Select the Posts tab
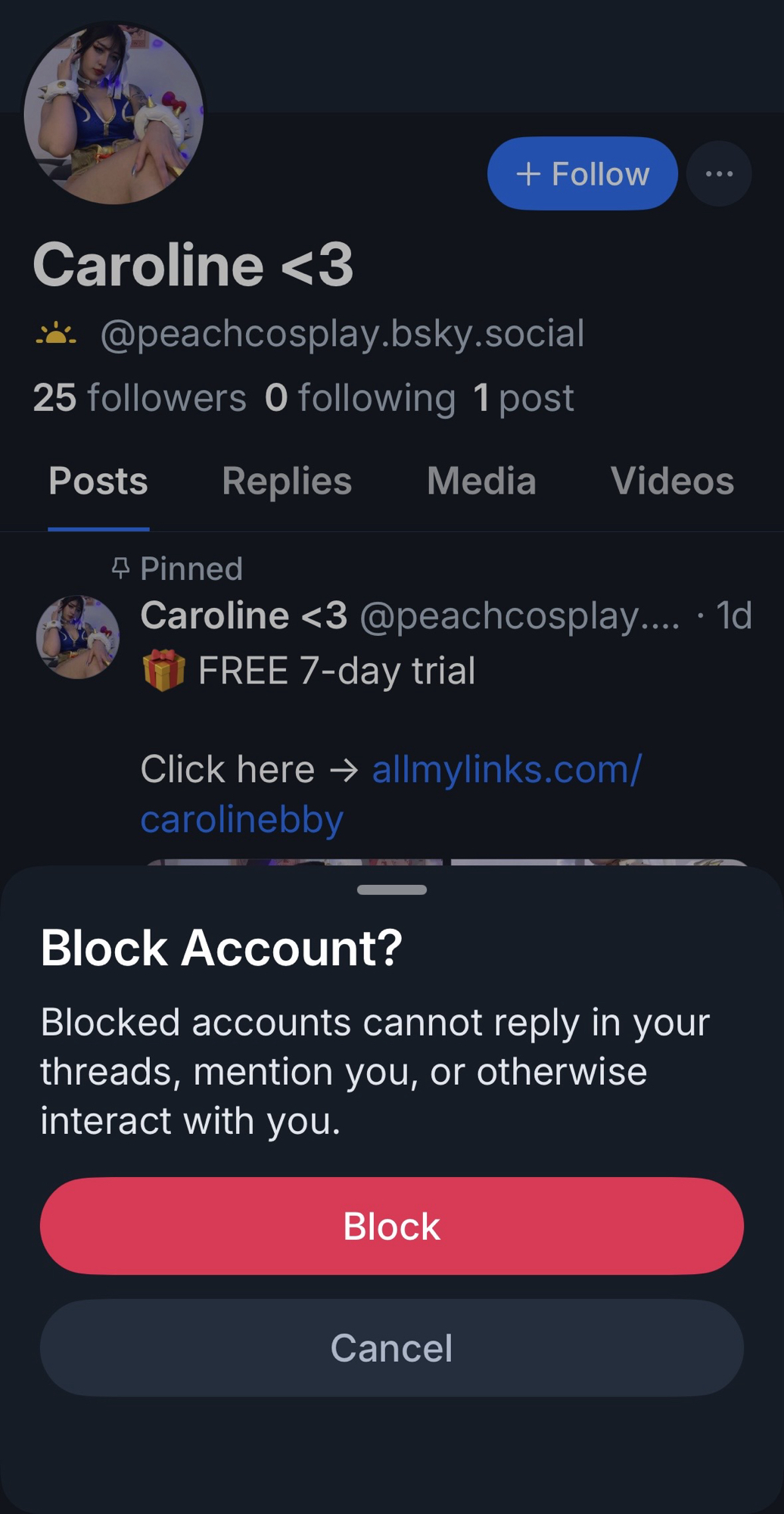 tap(98, 481)
